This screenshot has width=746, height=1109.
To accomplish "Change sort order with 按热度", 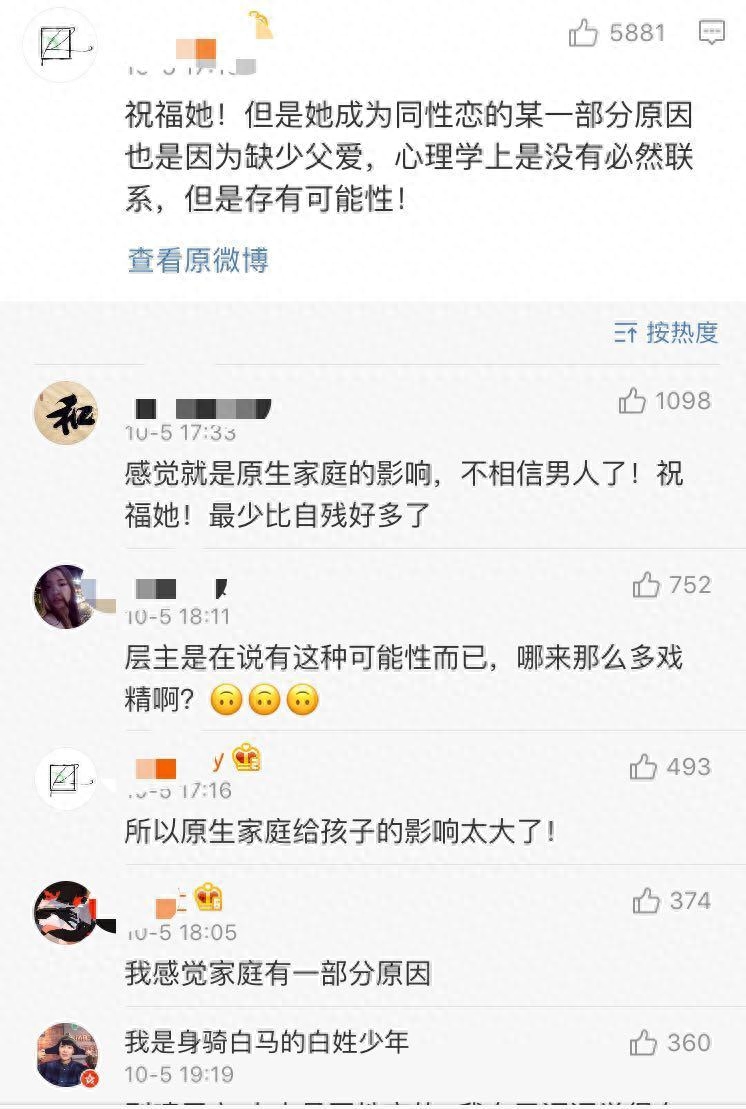I will pyautogui.click(x=666, y=333).
